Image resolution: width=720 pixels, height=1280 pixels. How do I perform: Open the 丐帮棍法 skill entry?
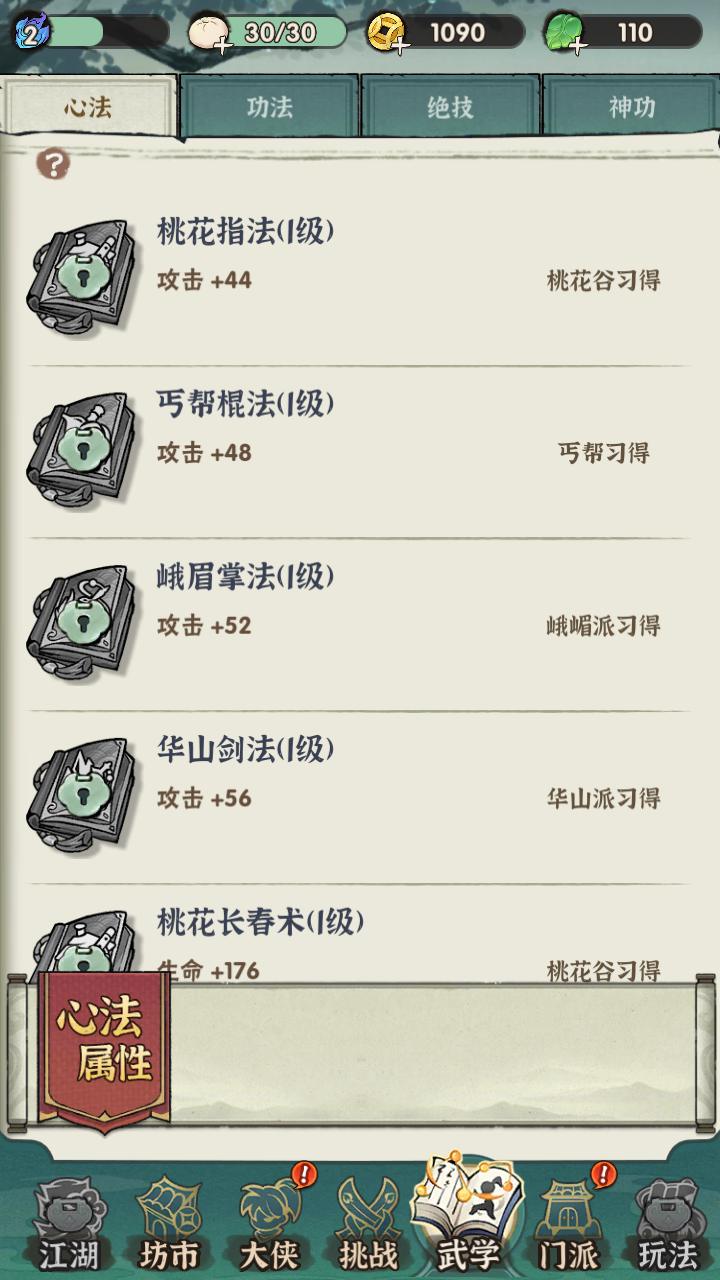pos(360,453)
